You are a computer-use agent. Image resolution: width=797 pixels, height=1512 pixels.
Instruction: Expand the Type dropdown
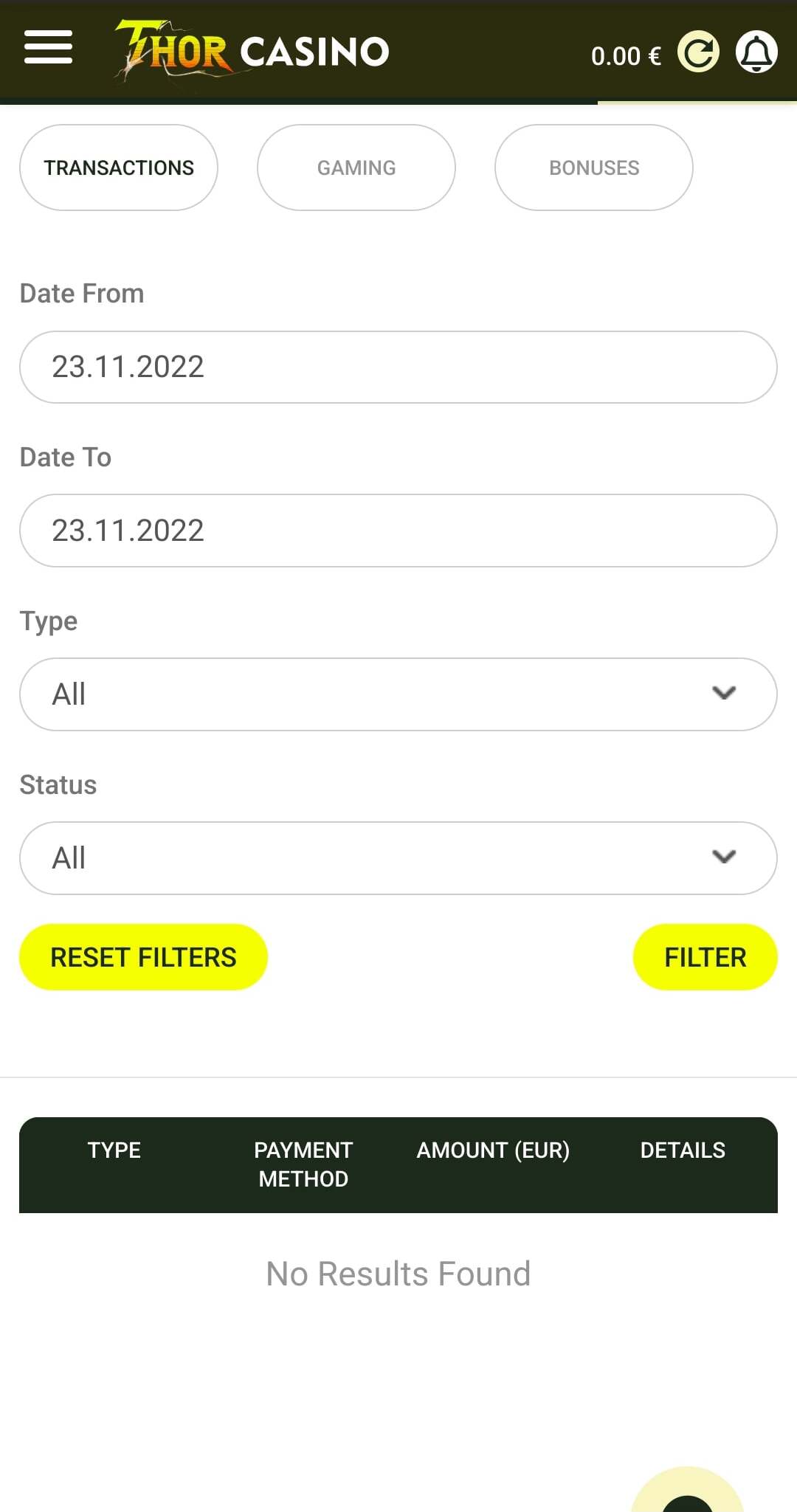(398, 694)
